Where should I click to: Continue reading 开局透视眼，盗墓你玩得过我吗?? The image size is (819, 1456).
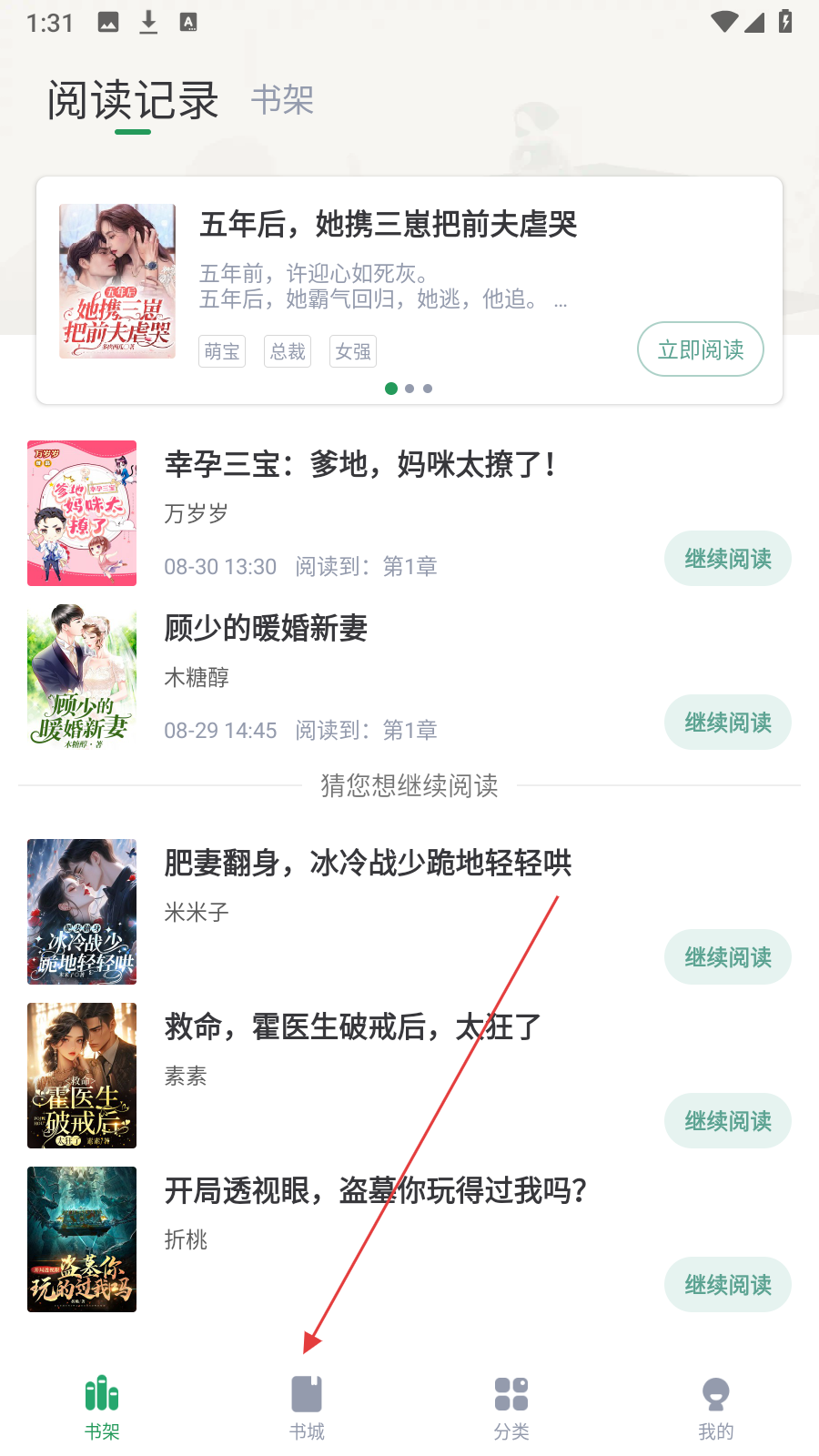[727, 1285]
